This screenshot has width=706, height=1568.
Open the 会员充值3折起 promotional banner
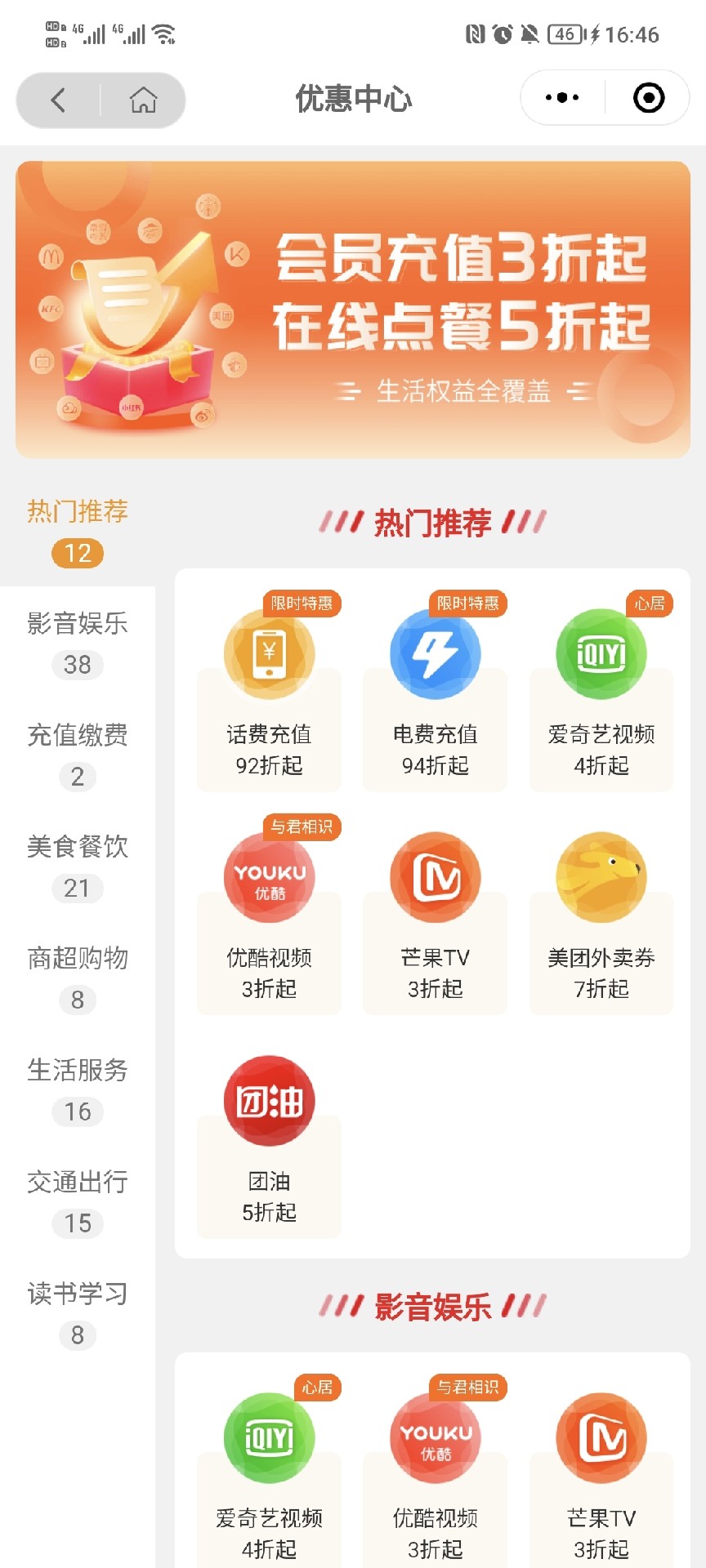pyautogui.click(x=353, y=310)
